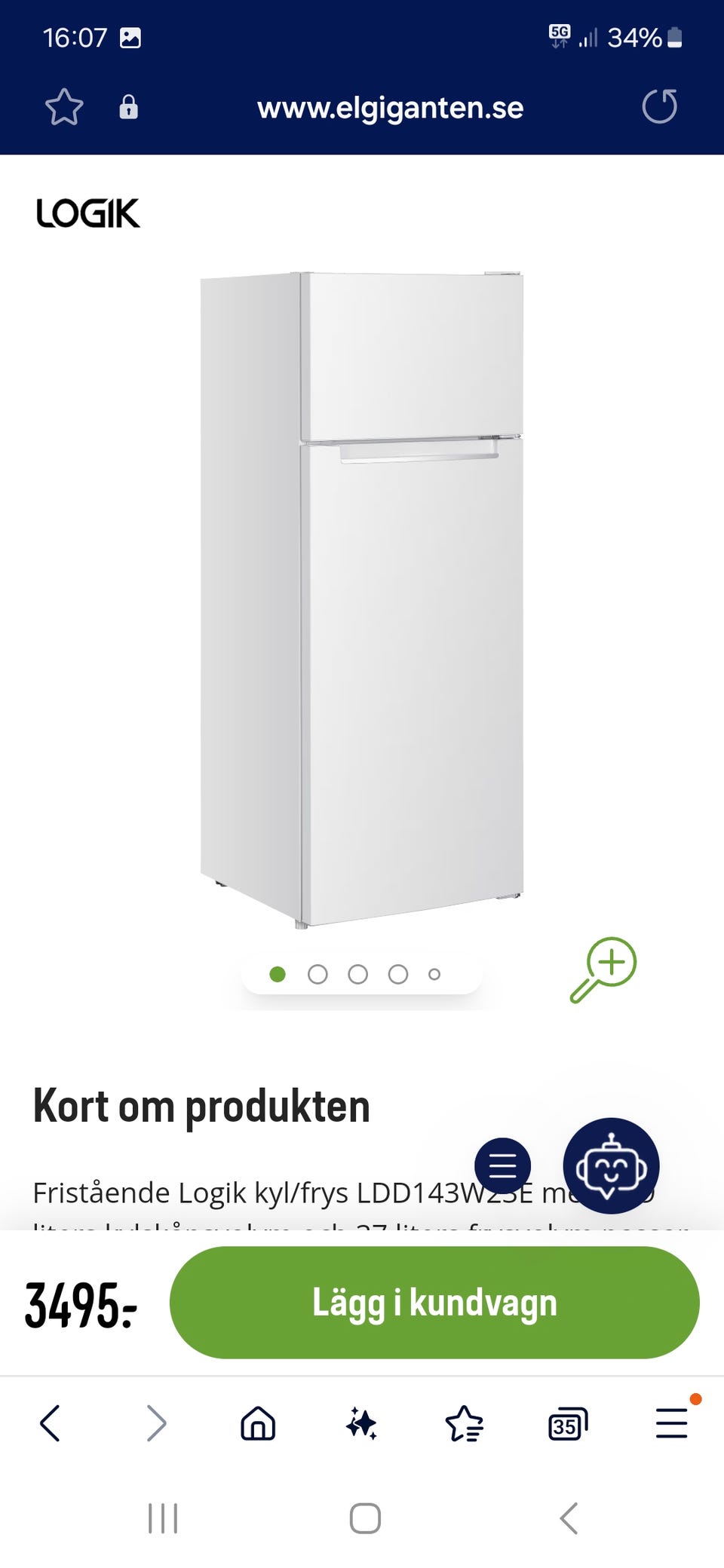Tap the site security lock icon
Viewport: 724px width, 1568px height.
(x=130, y=108)
